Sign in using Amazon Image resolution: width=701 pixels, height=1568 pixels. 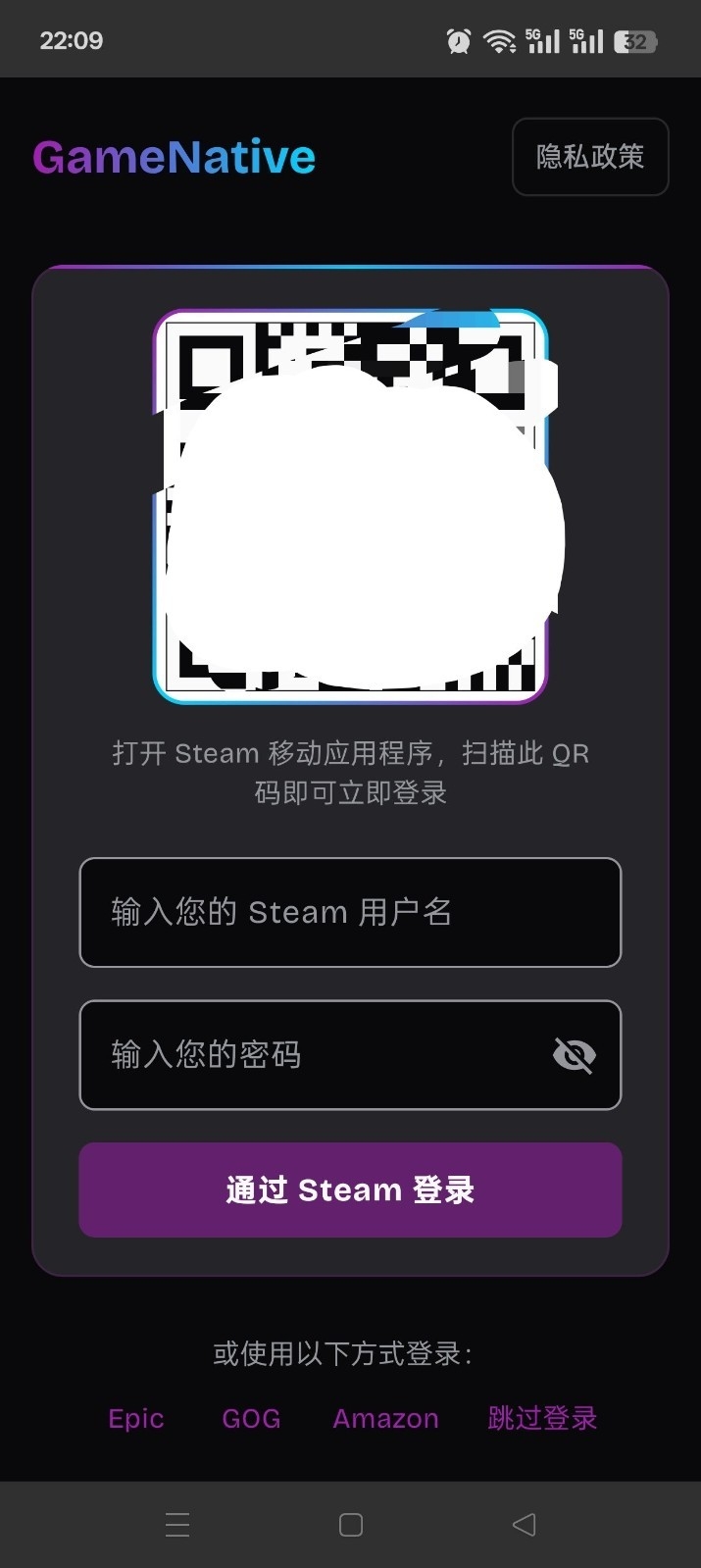pyautogui.click(x=385, y=1418)
